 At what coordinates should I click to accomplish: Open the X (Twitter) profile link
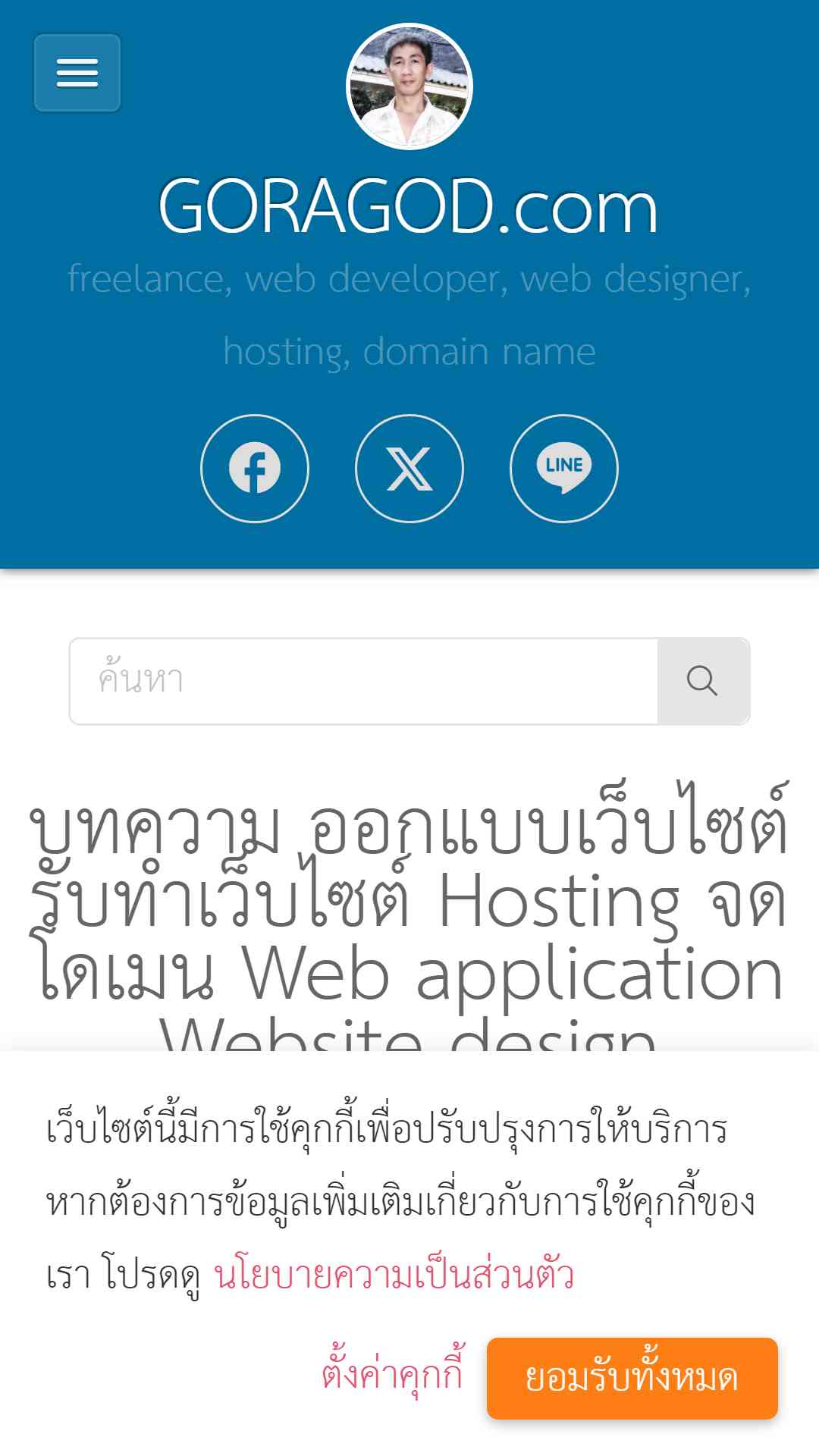point(409,468)
